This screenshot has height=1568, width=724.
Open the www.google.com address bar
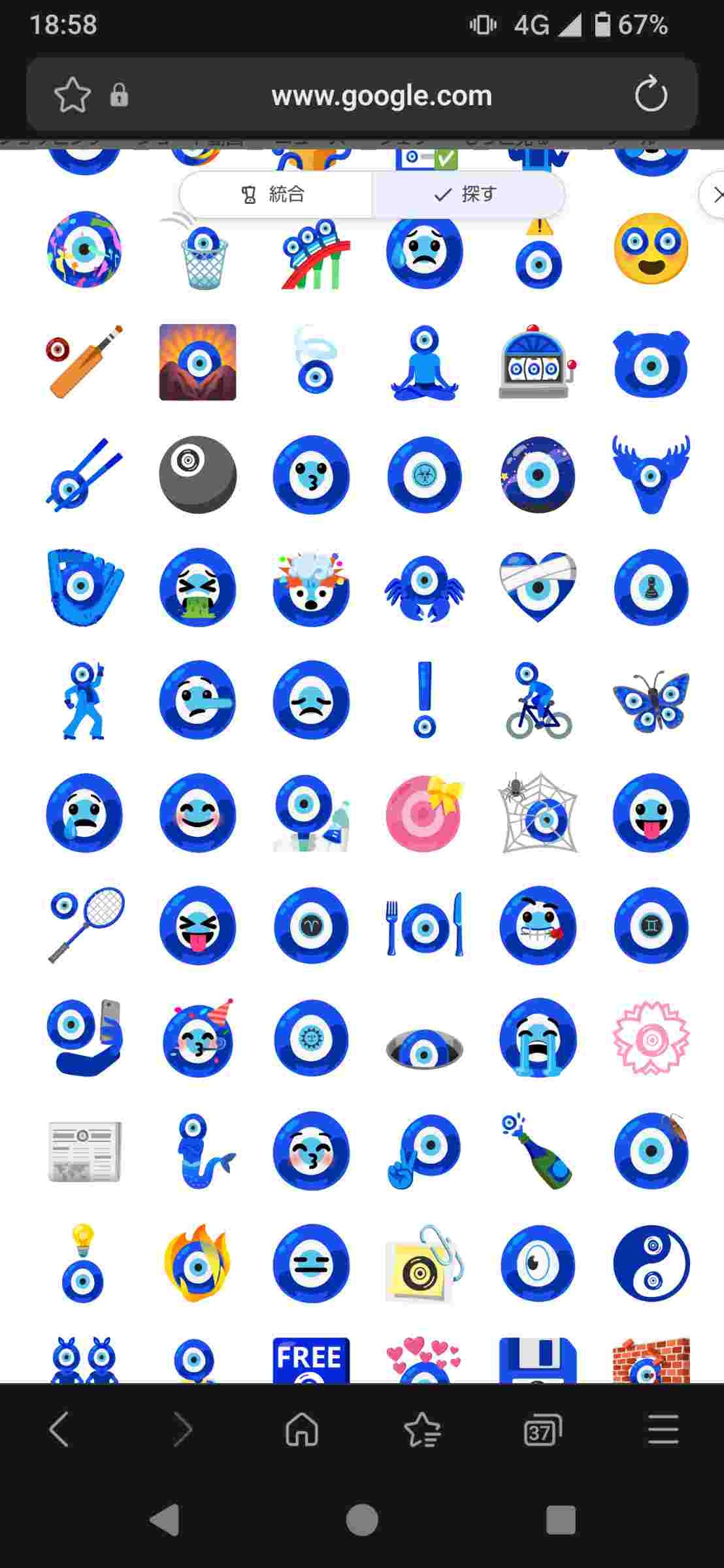pos(382,96)
